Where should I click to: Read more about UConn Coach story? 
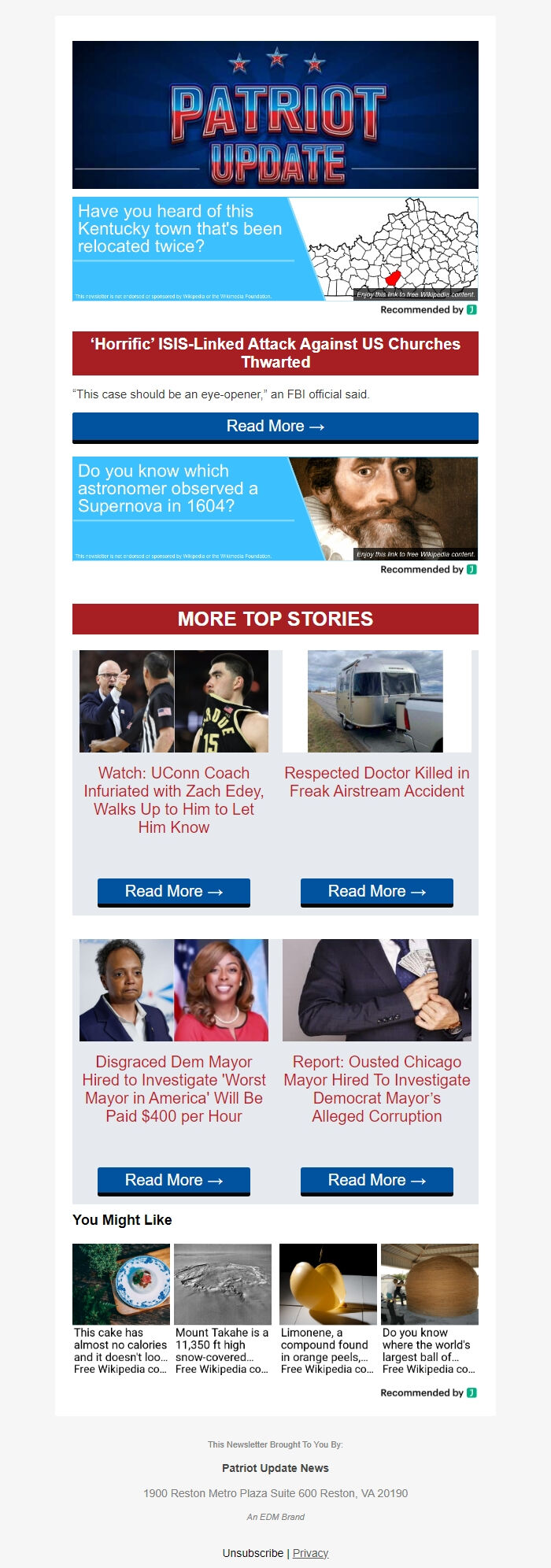click(x=174, y=892)
